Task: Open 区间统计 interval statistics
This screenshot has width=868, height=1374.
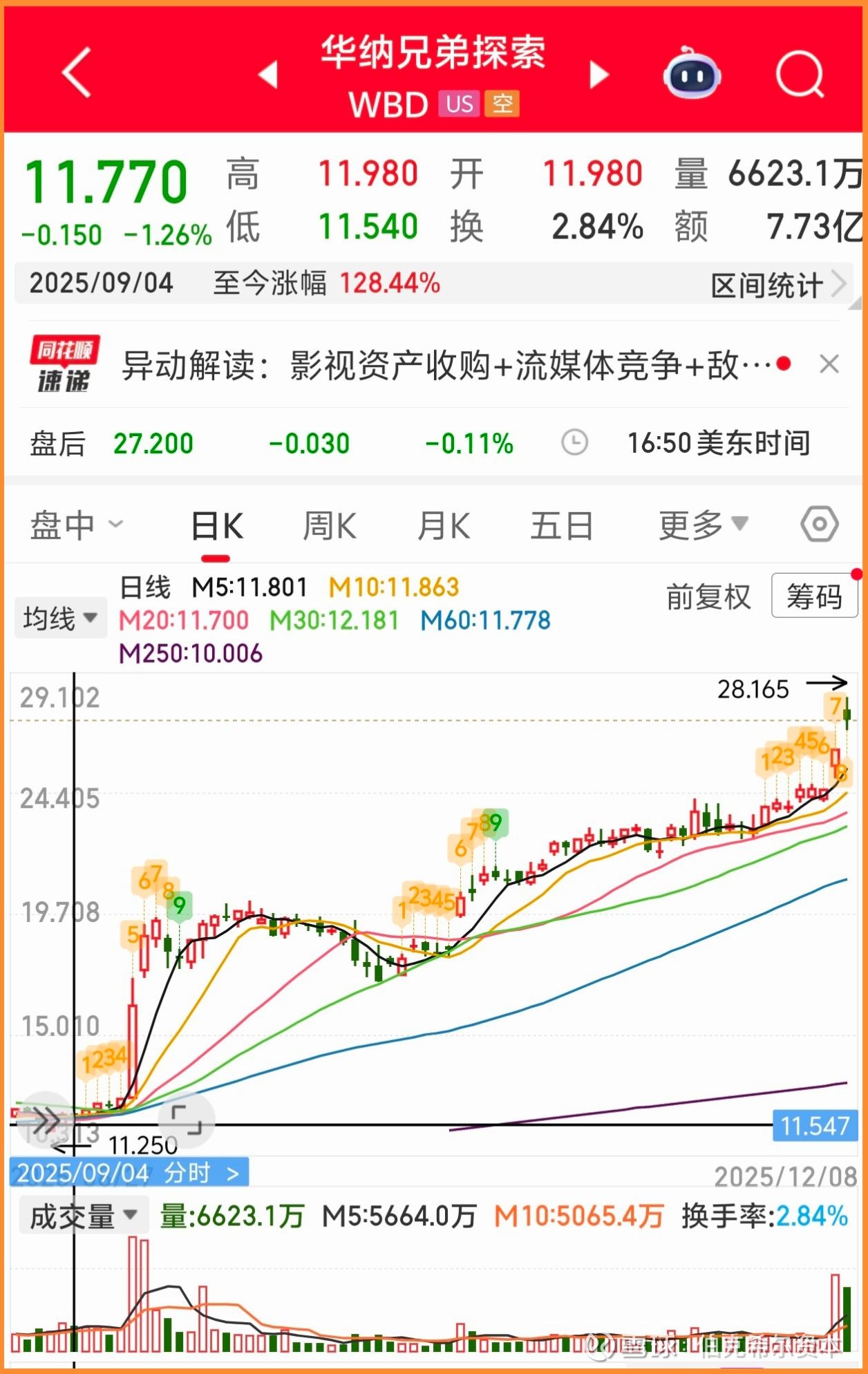Action: (777, 284)
